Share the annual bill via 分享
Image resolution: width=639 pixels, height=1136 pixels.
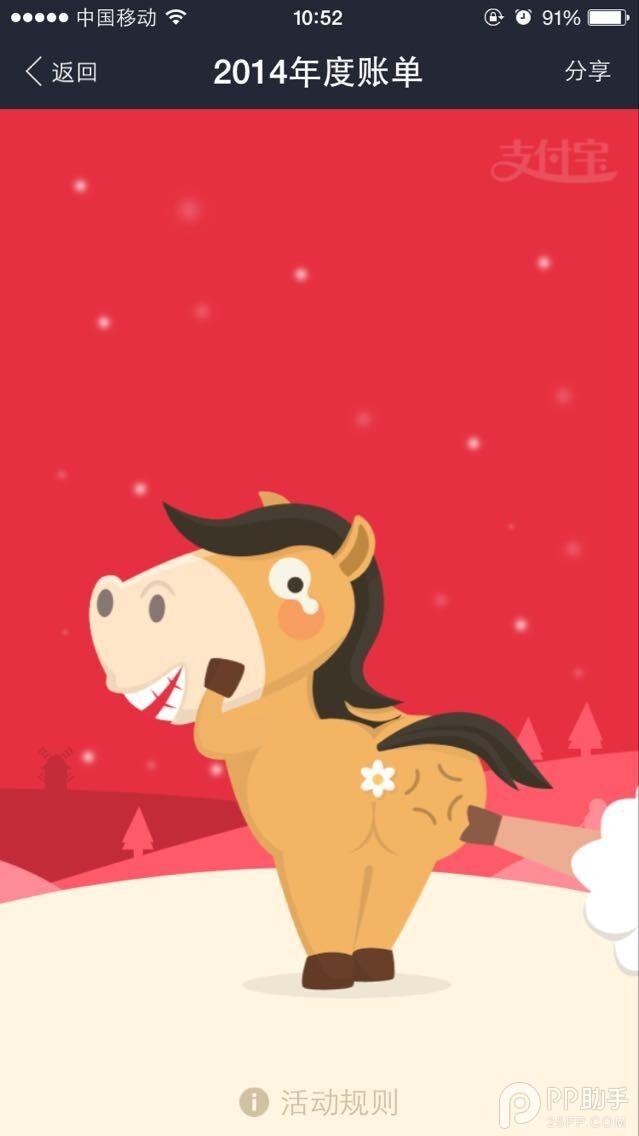click(x=587, y=72)
